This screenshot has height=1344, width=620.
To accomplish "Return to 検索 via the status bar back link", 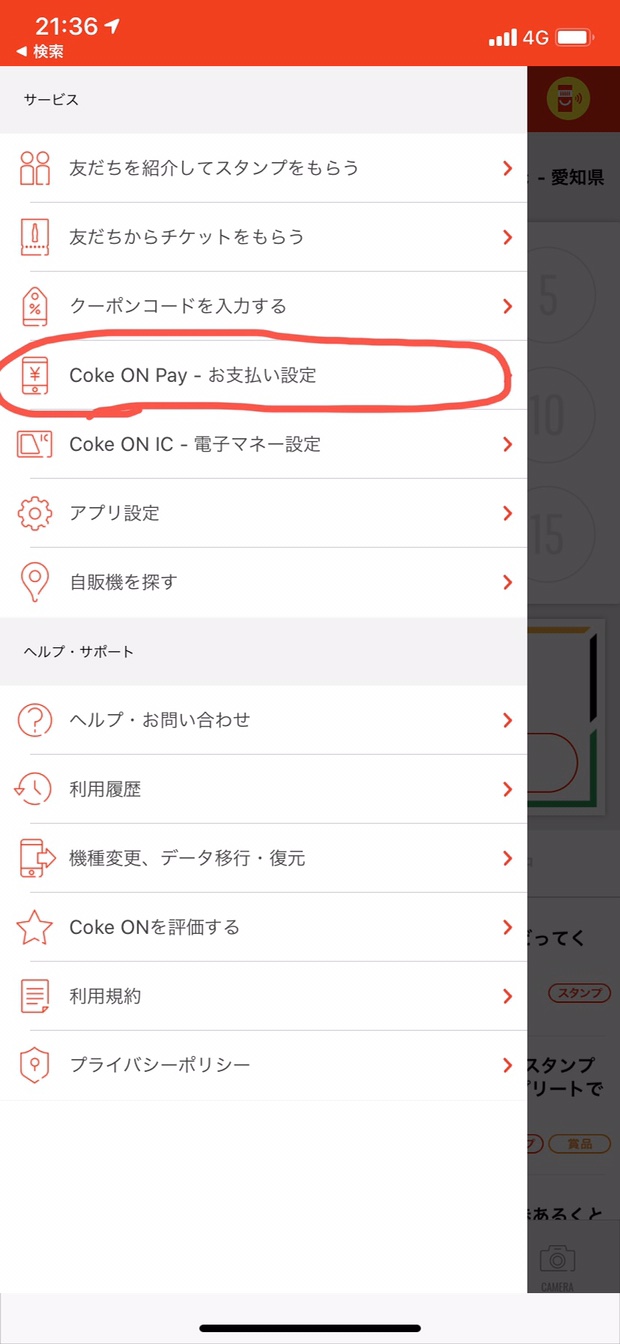I will (40, 52).
